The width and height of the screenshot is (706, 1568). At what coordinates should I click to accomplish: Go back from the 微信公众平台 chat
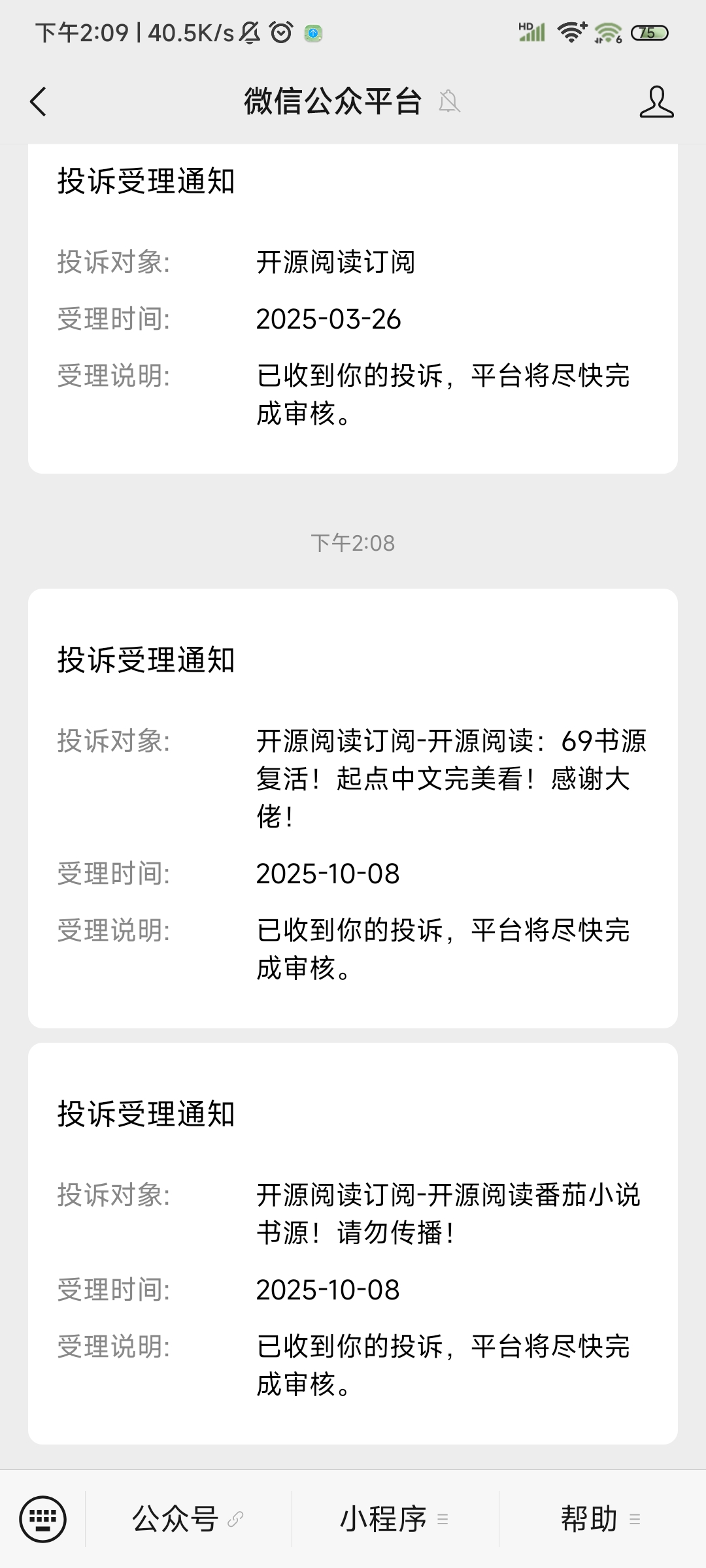[x=39, y=102]
